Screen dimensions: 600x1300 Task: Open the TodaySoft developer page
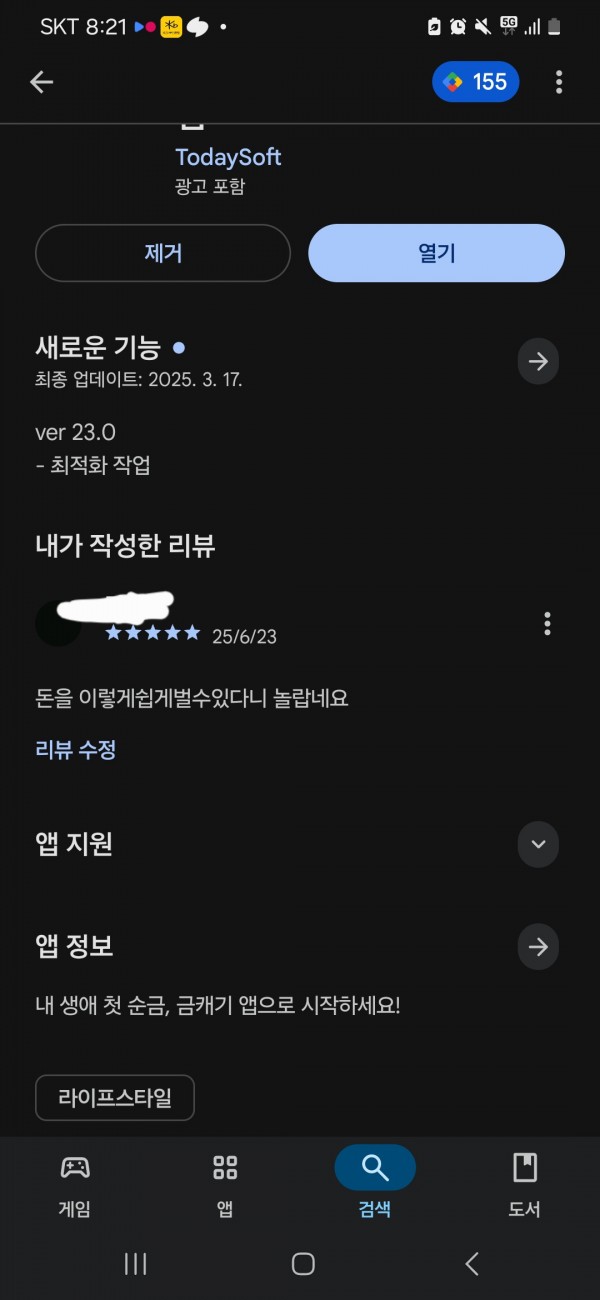click(228, 157)
